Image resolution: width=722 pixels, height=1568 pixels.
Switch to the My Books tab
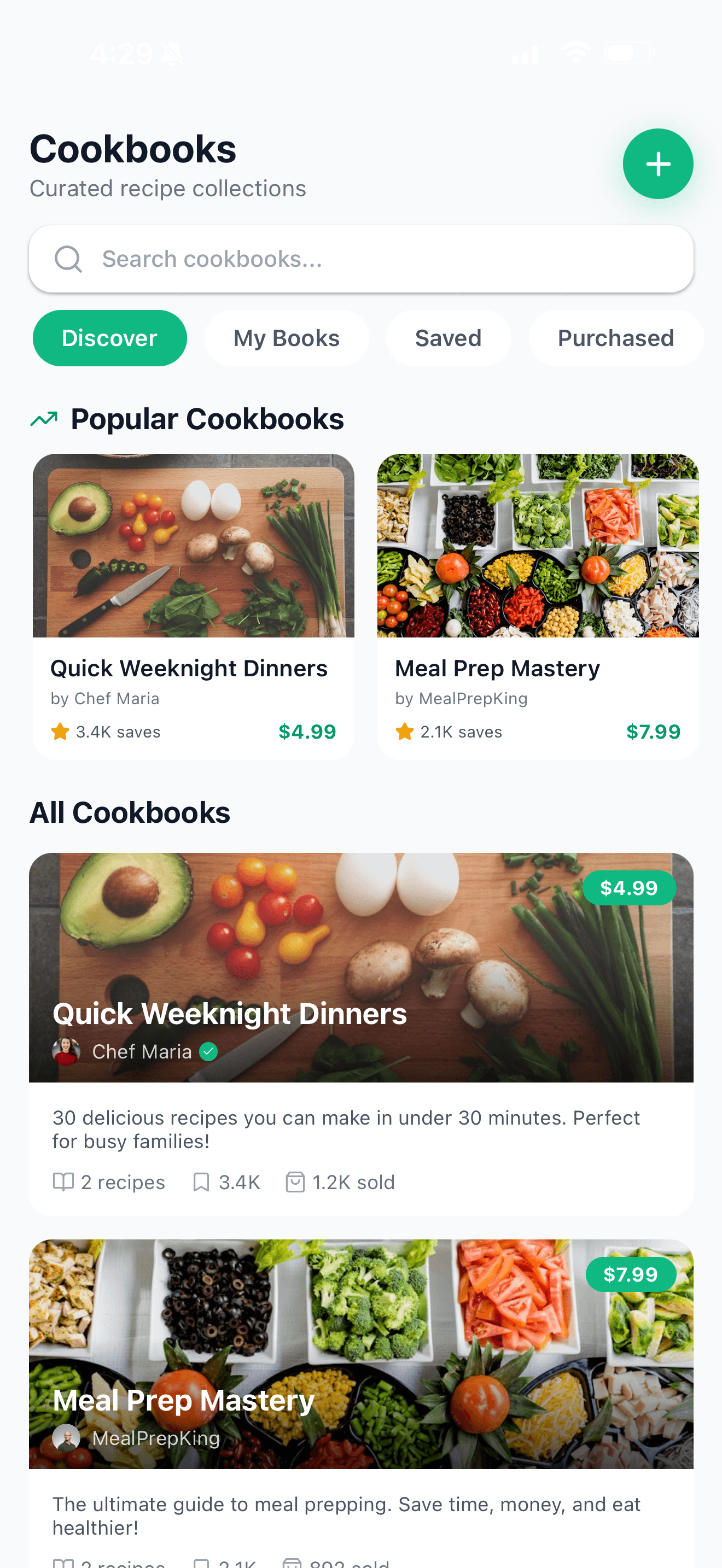287,338
